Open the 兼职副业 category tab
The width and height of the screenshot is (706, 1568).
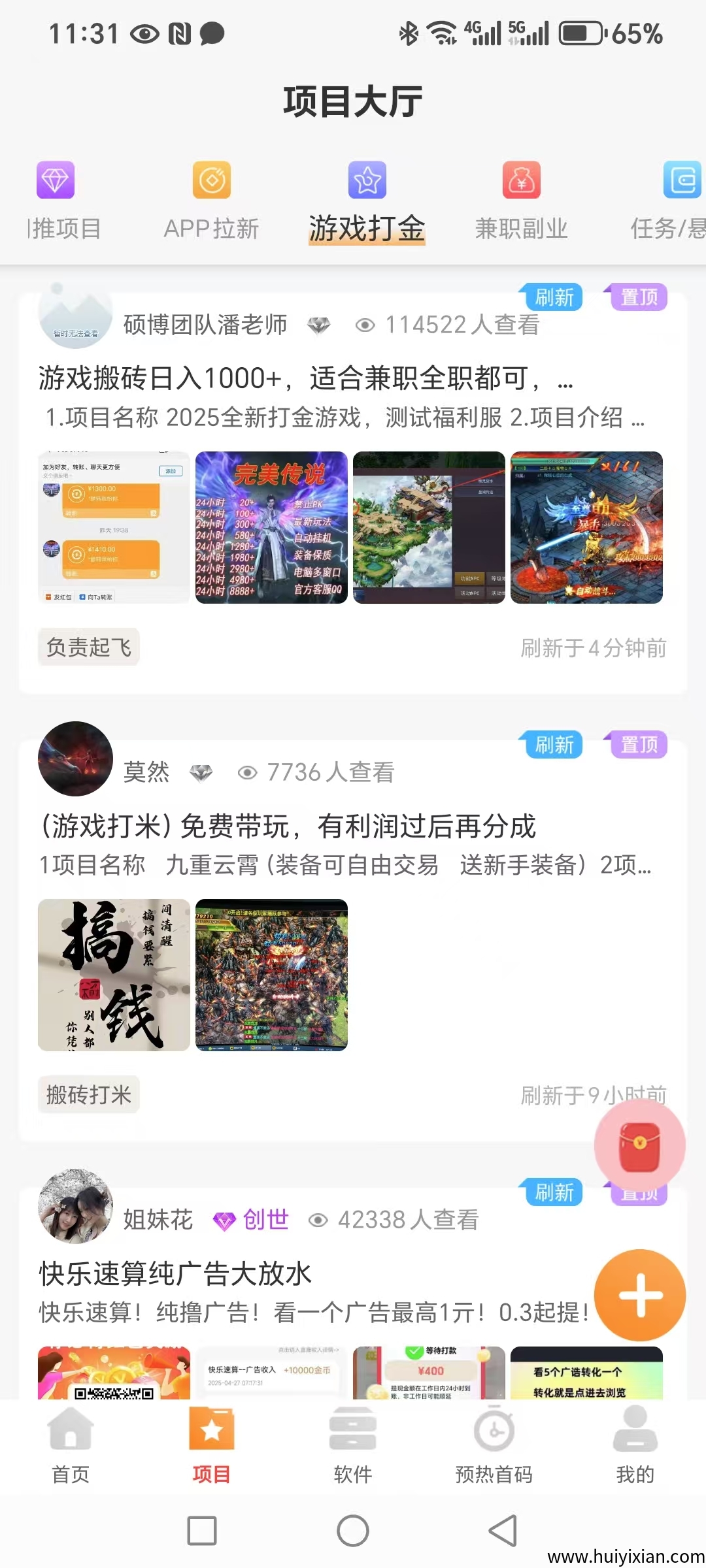click(x=521, y=202)
